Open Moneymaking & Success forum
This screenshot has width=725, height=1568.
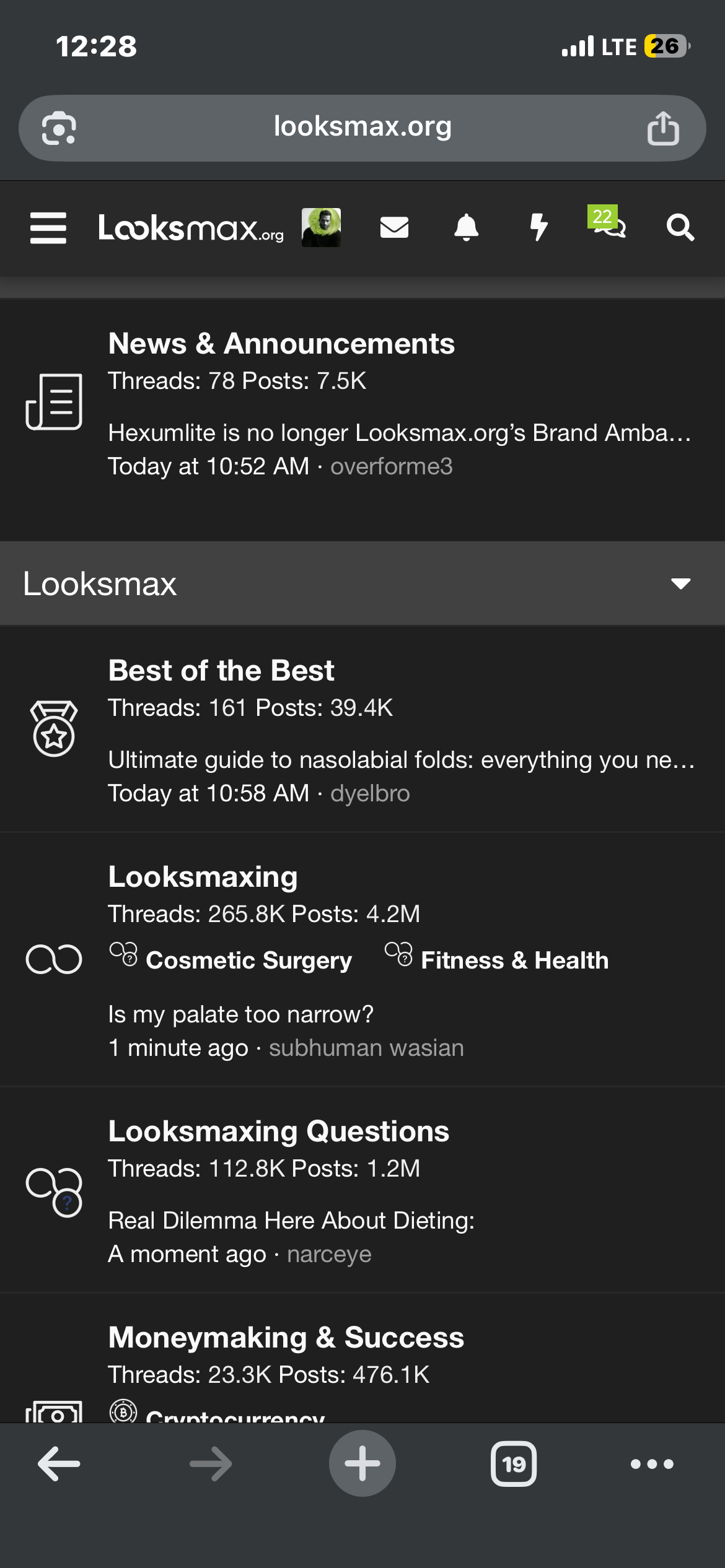pos(286,1338)
